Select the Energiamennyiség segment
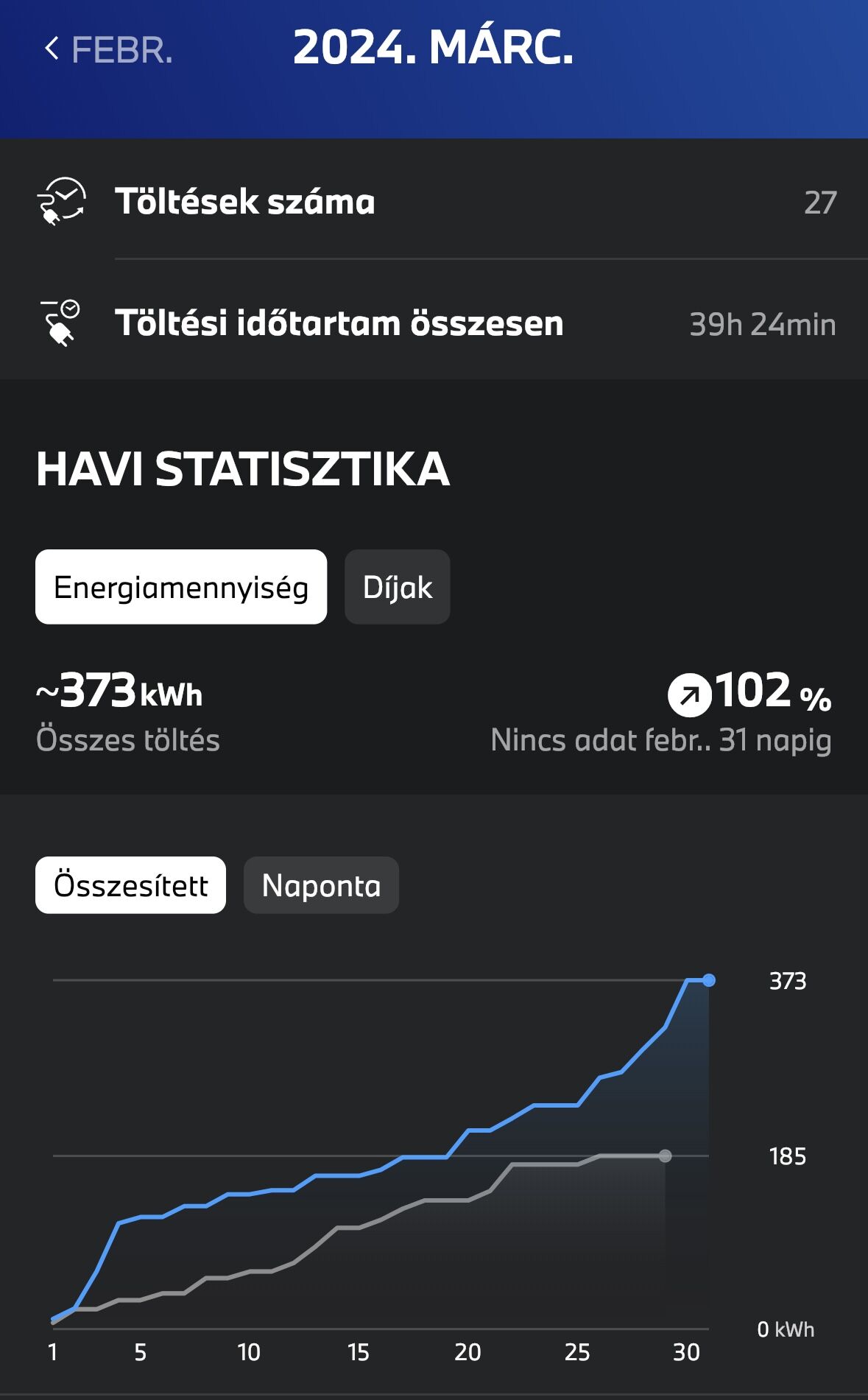The height and width of the screenshot is (1400, 868). pos(181,587)
